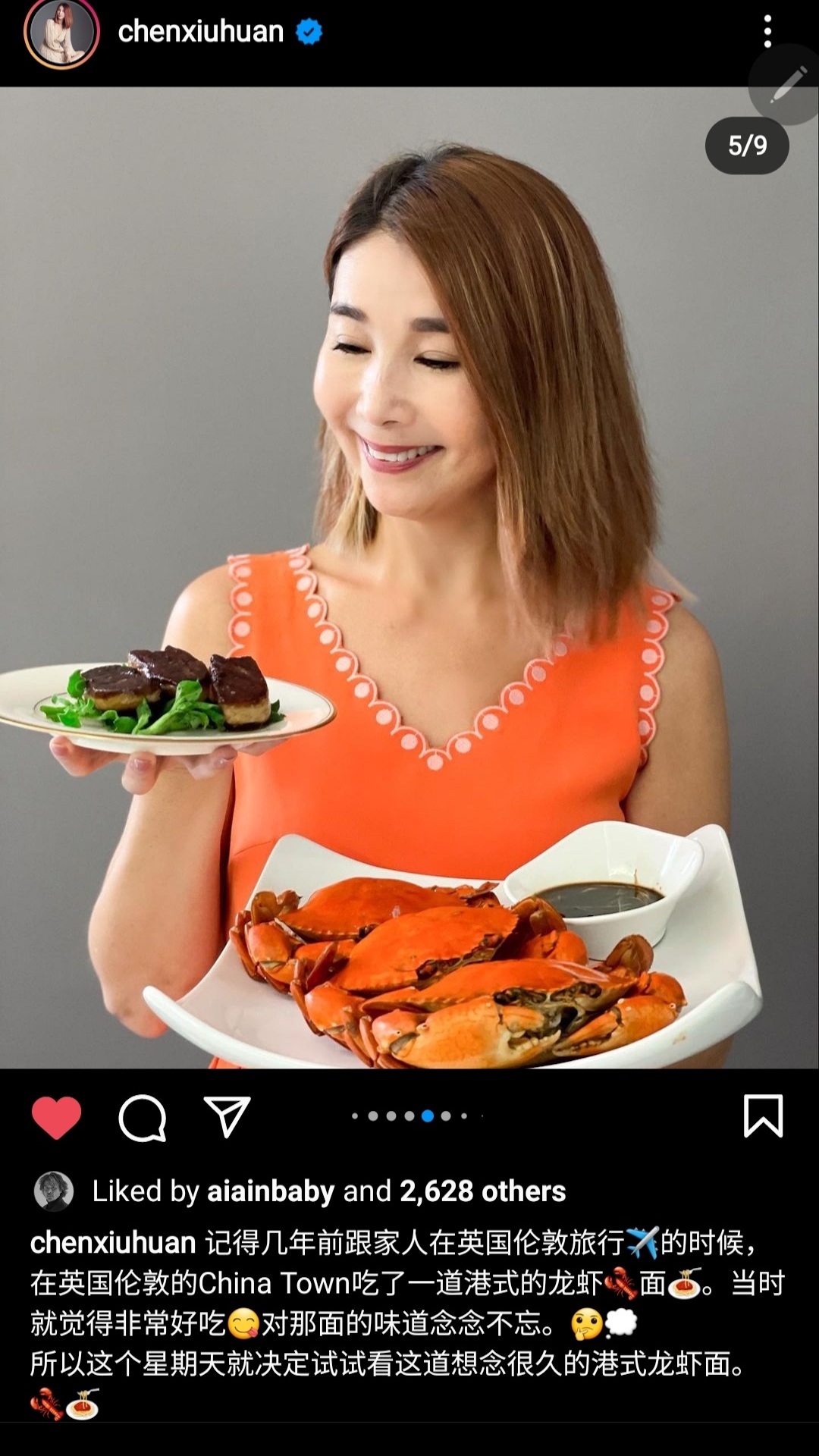
Task: Open the chenxiuhuan username at top
Action: coord(201,32)
